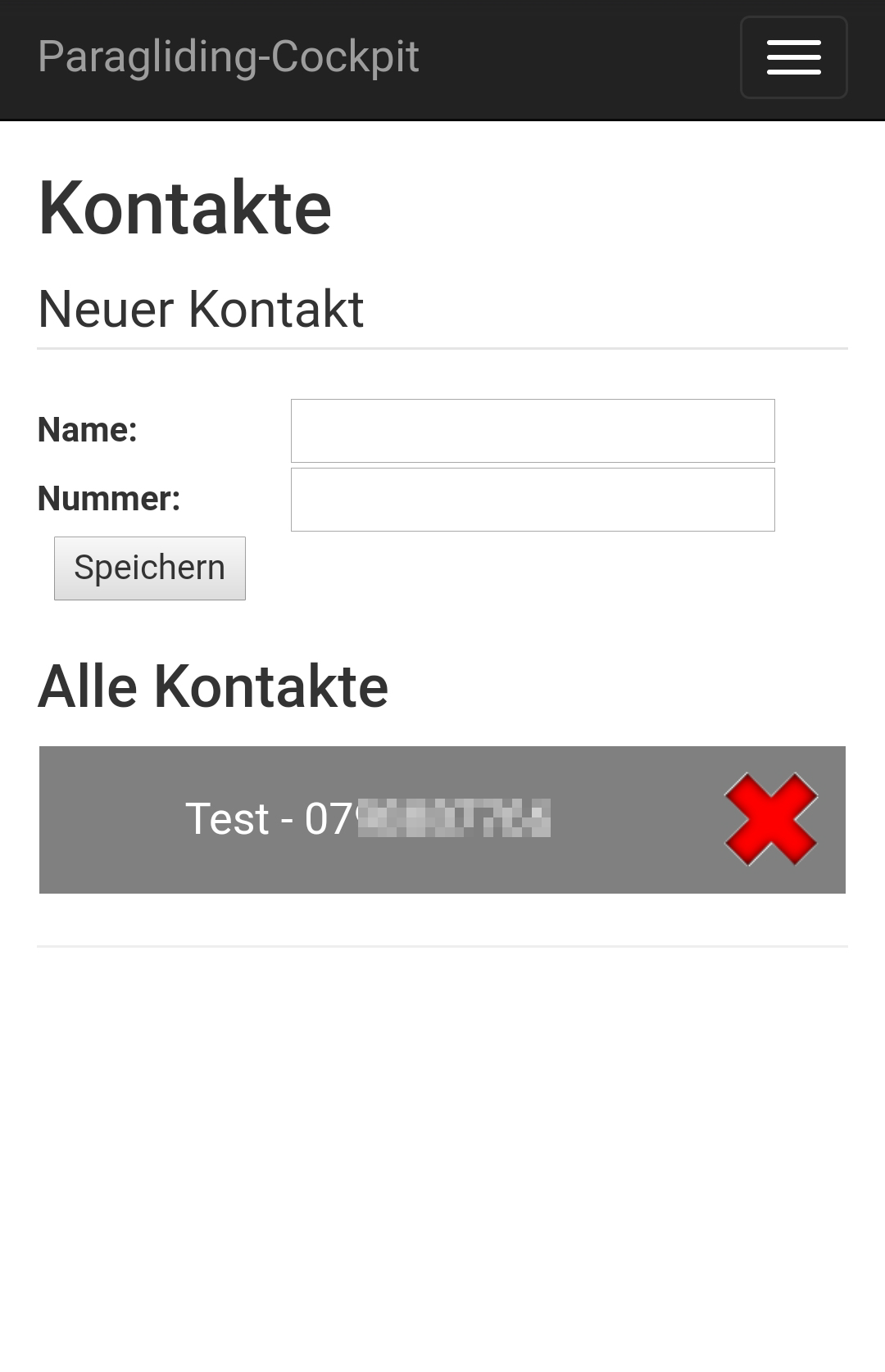
Task: Remove the contact using the delete cross
Action: click(771, 818)
